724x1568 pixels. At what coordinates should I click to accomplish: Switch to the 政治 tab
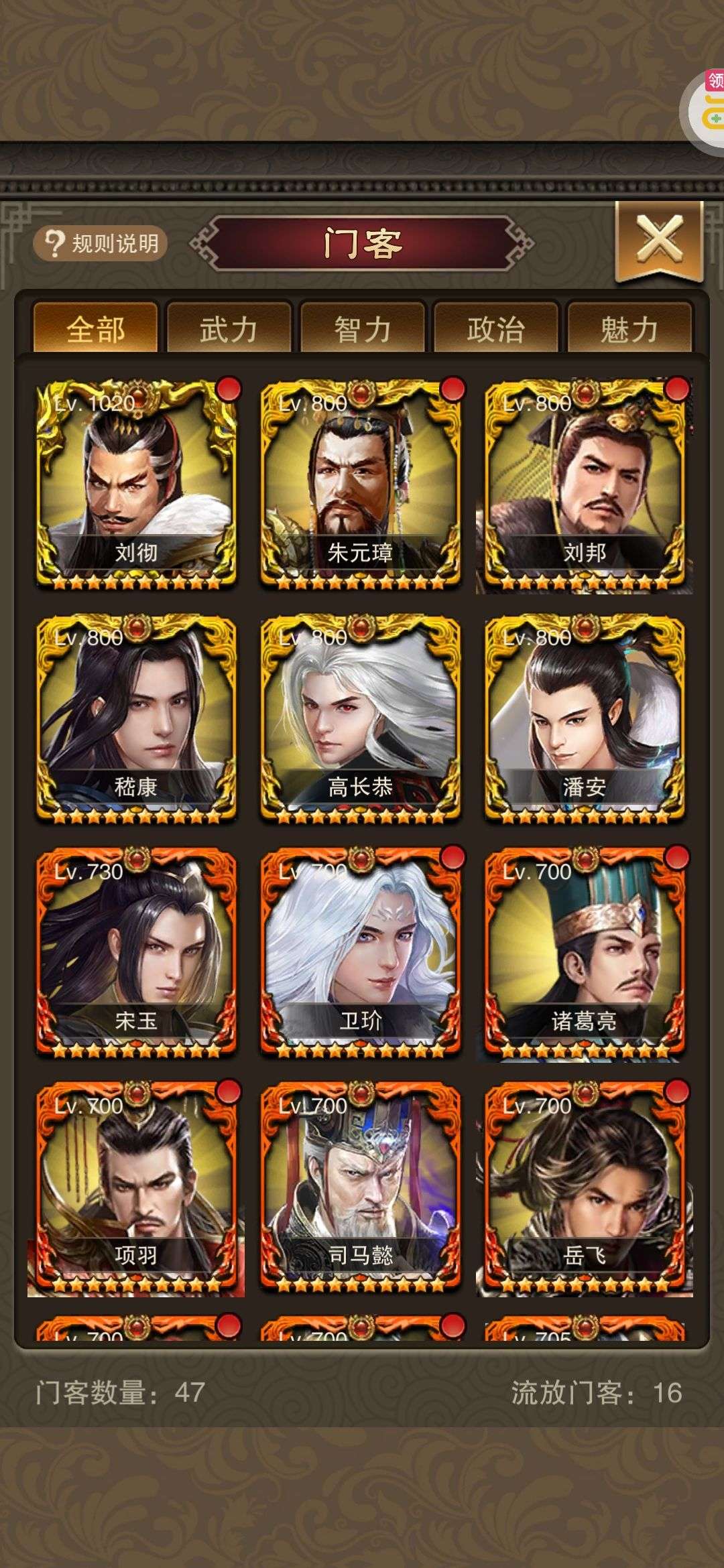coord(495,328)
